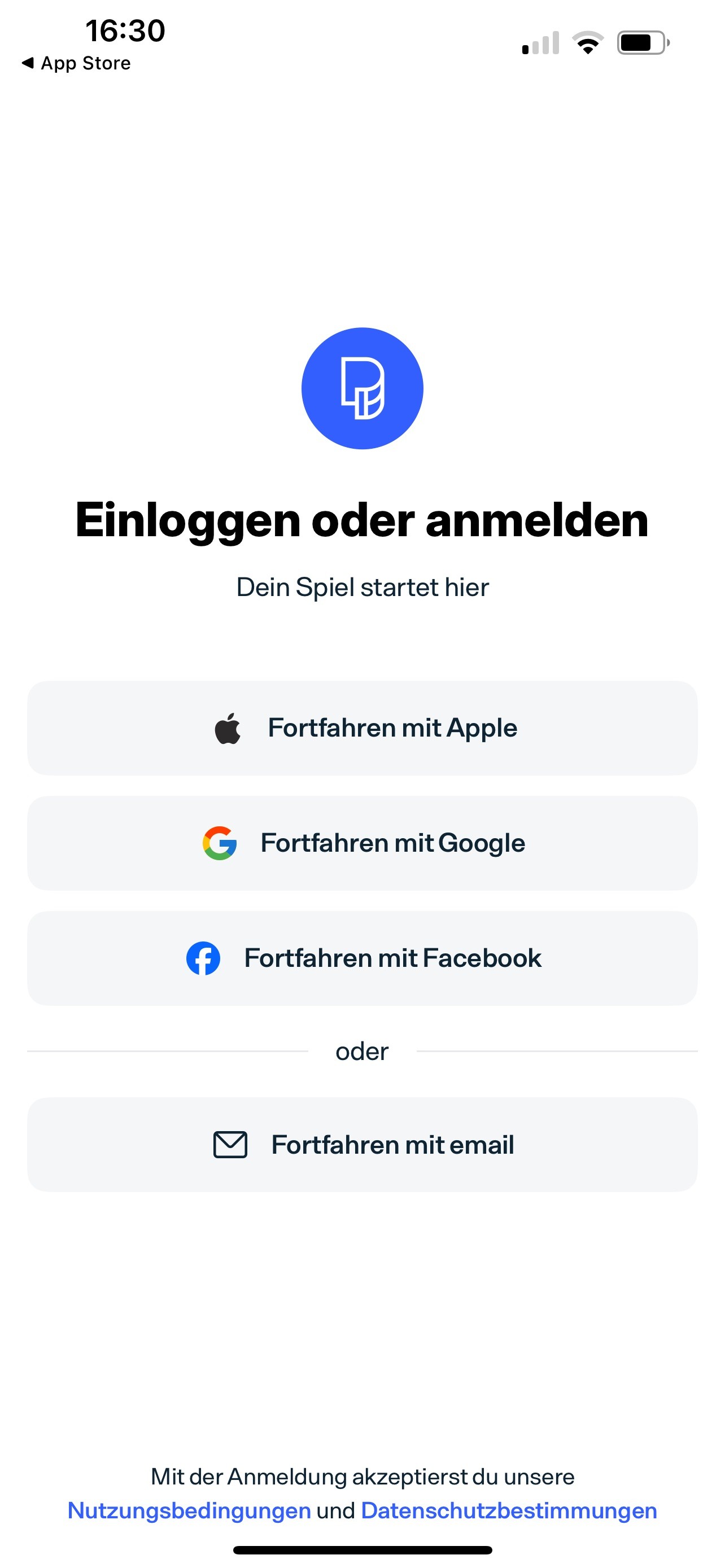The height and width of the screenshot is (1568, 725).
Task: View the Datenschutzbestimmungen link
Action: 509,1511
